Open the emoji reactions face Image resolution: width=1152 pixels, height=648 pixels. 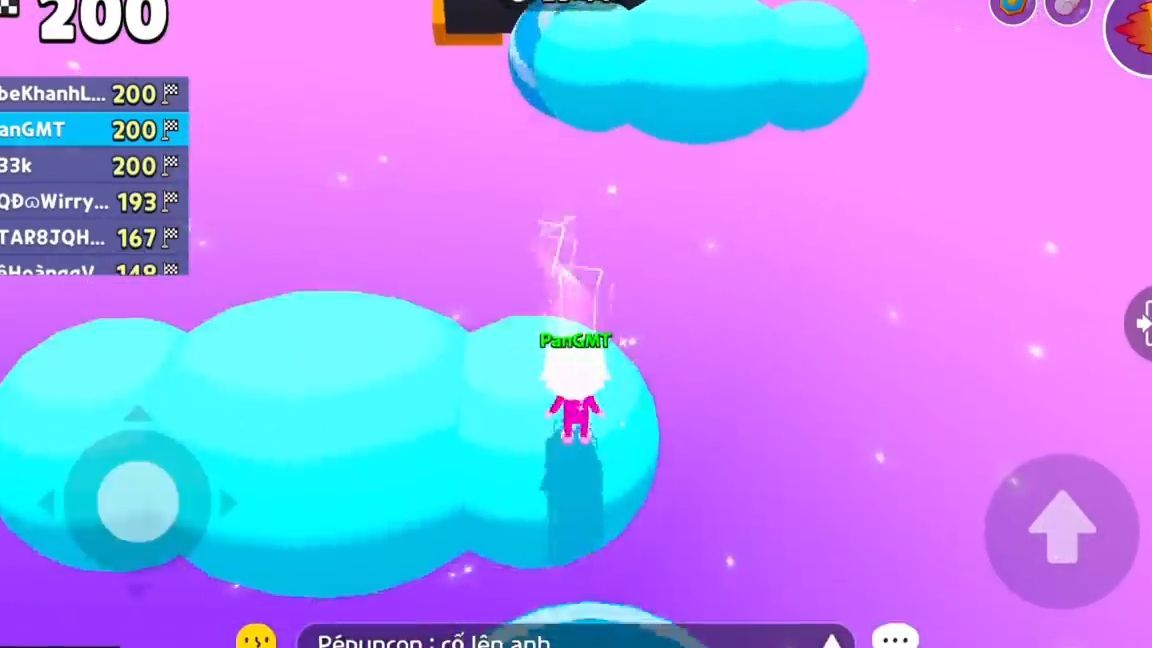pyautogui.click(x=256, y=638)
